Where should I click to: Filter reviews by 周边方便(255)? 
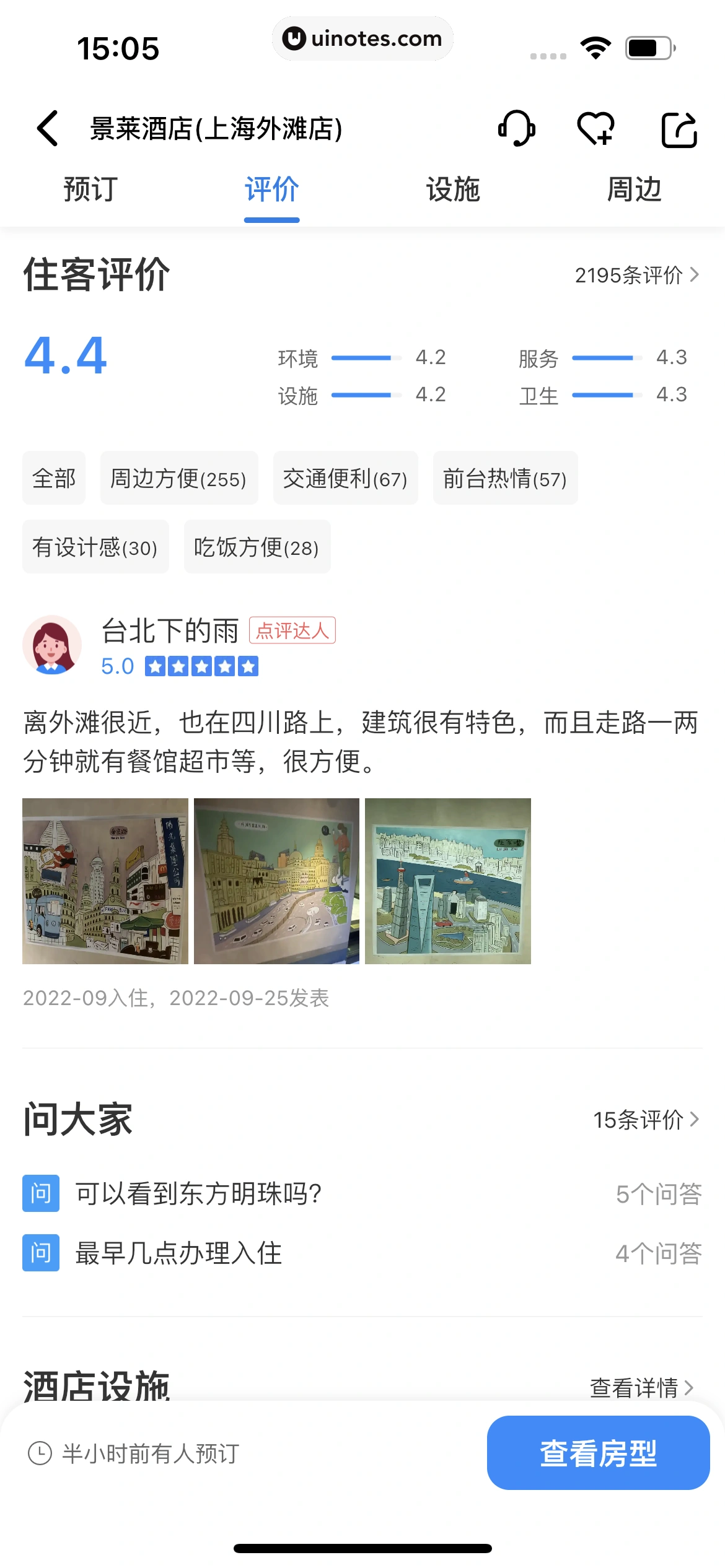[x=178, y=478]
